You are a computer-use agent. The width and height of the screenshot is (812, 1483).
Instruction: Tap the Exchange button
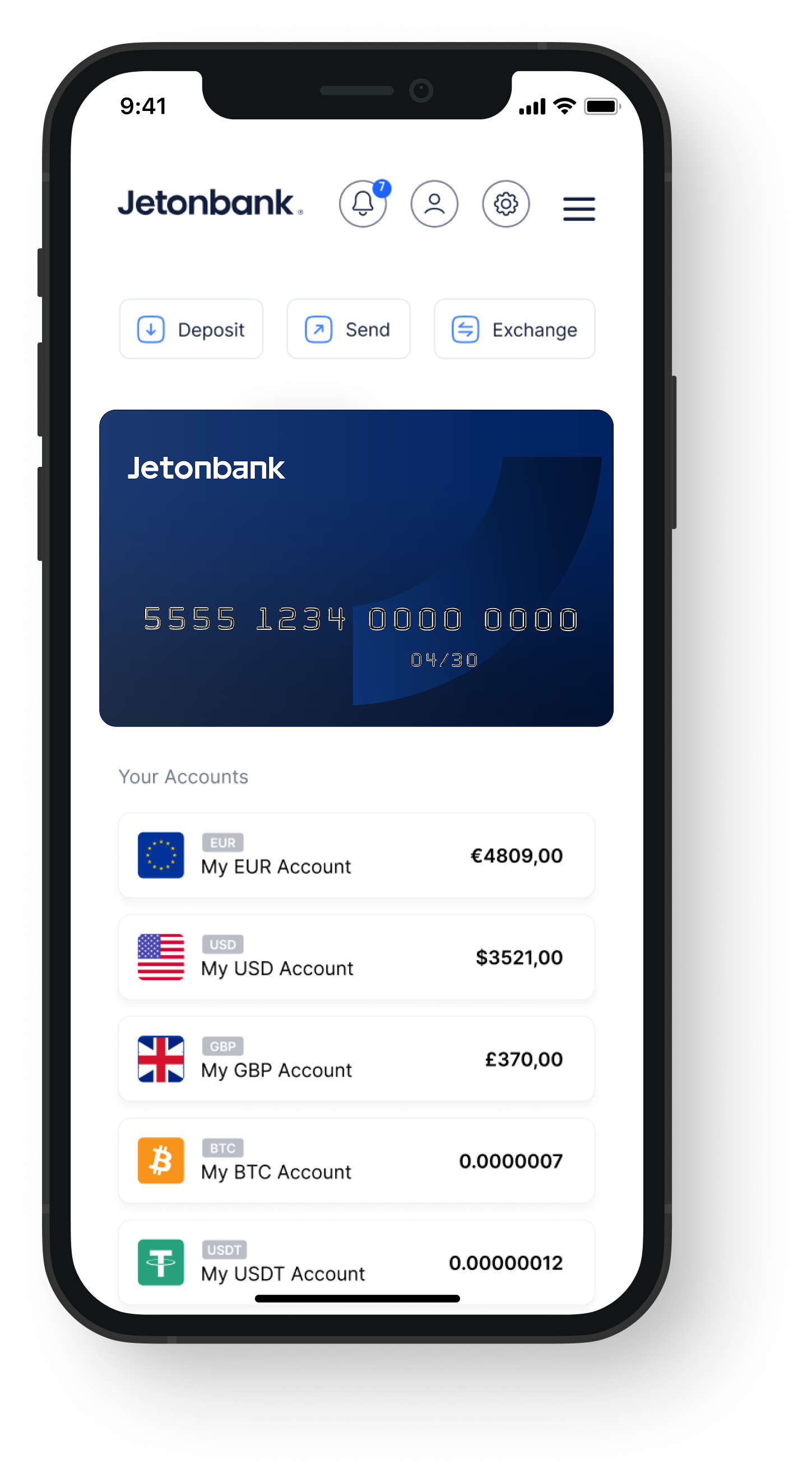(x=514, y=330)
